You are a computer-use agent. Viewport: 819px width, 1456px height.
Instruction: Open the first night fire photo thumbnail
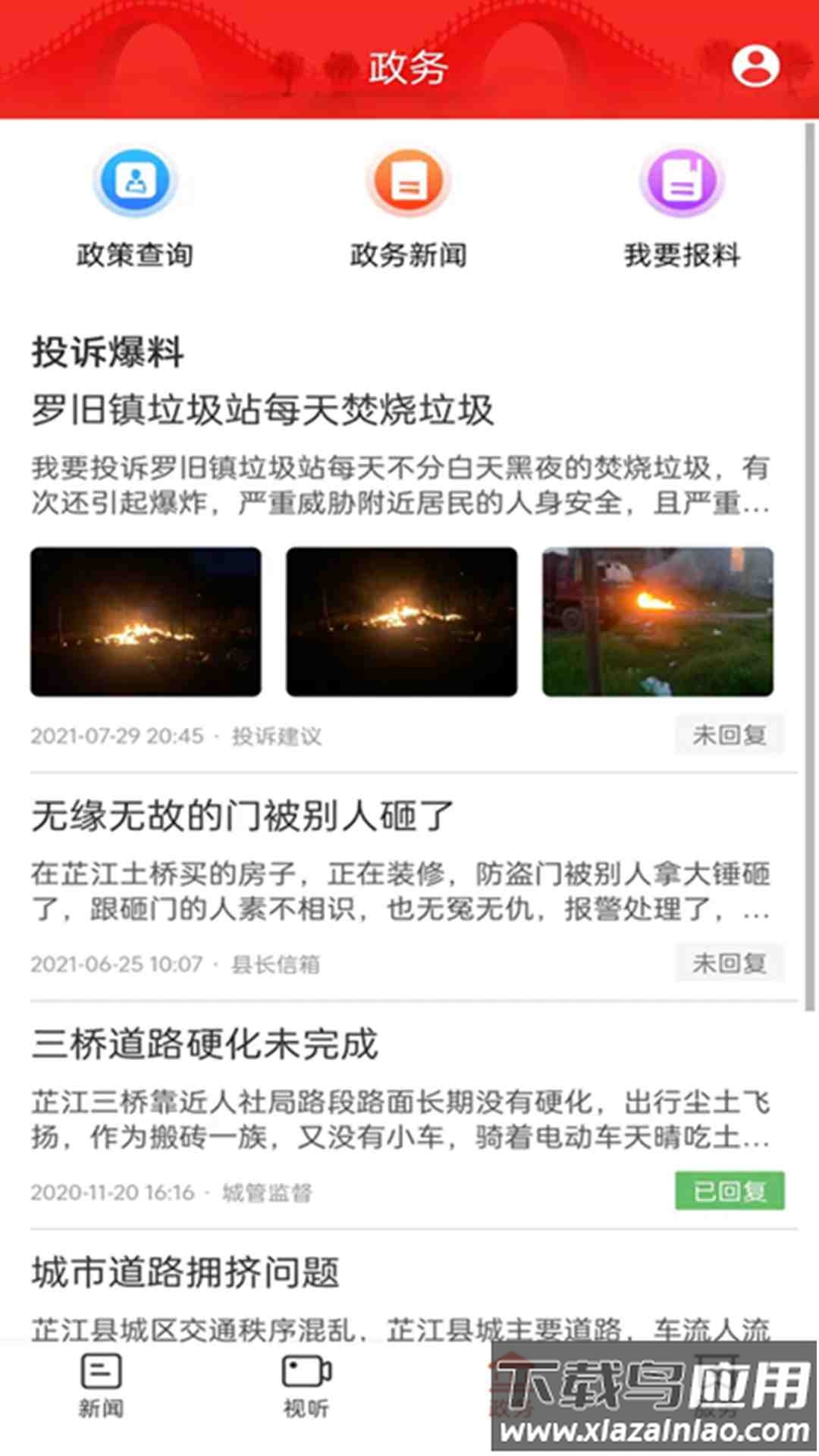tap(146, 622)
